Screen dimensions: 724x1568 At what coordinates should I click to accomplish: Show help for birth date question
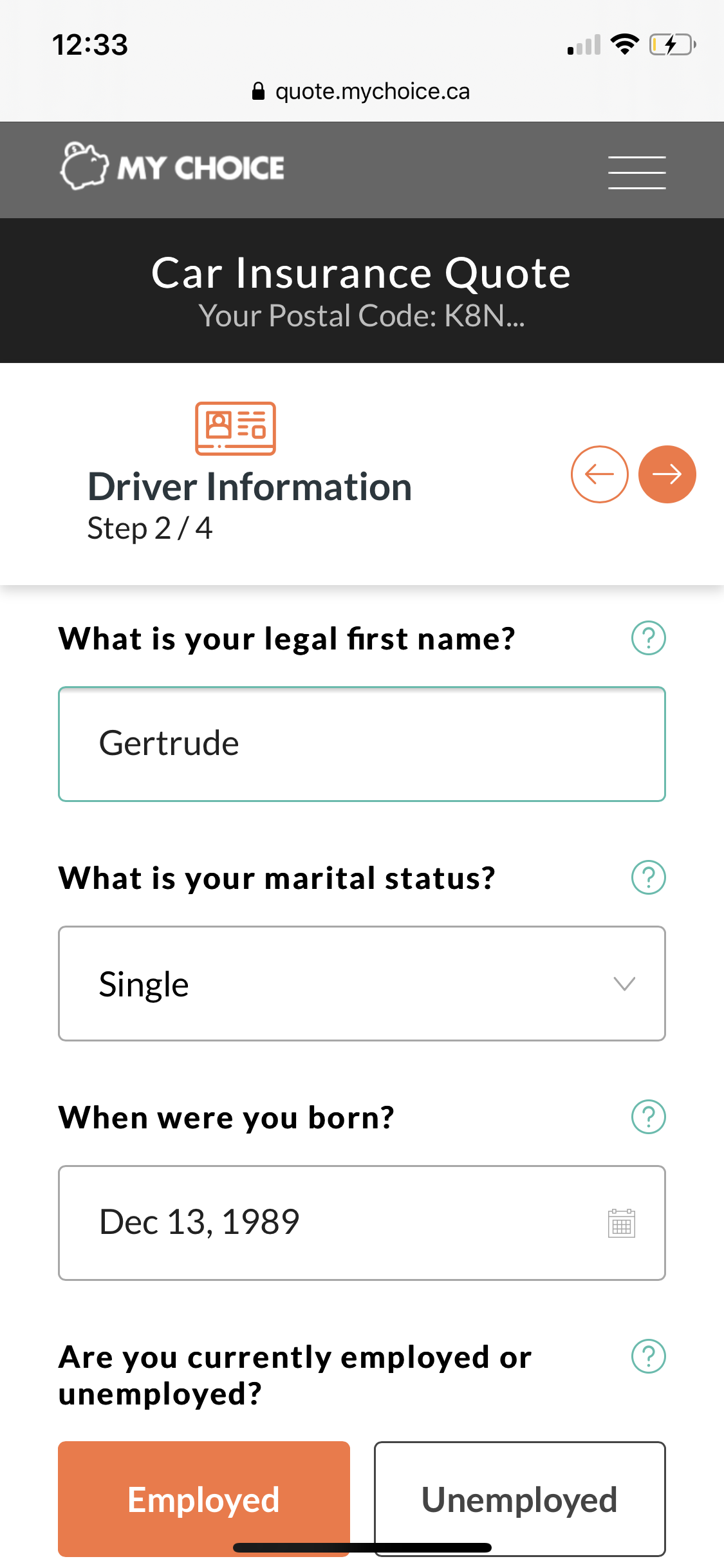[648, 1117]
